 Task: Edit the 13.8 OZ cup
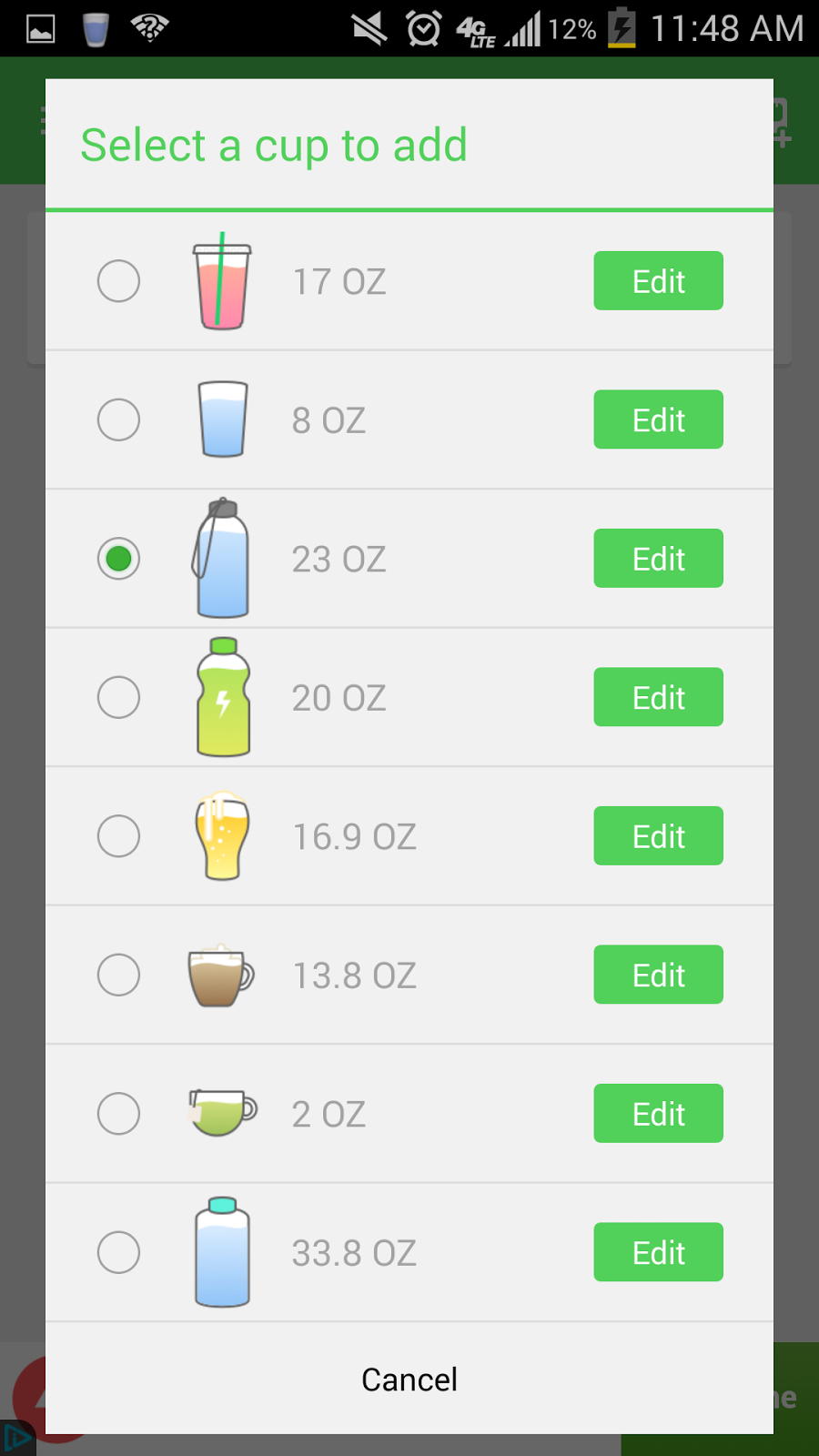click(x=659, y=975)
